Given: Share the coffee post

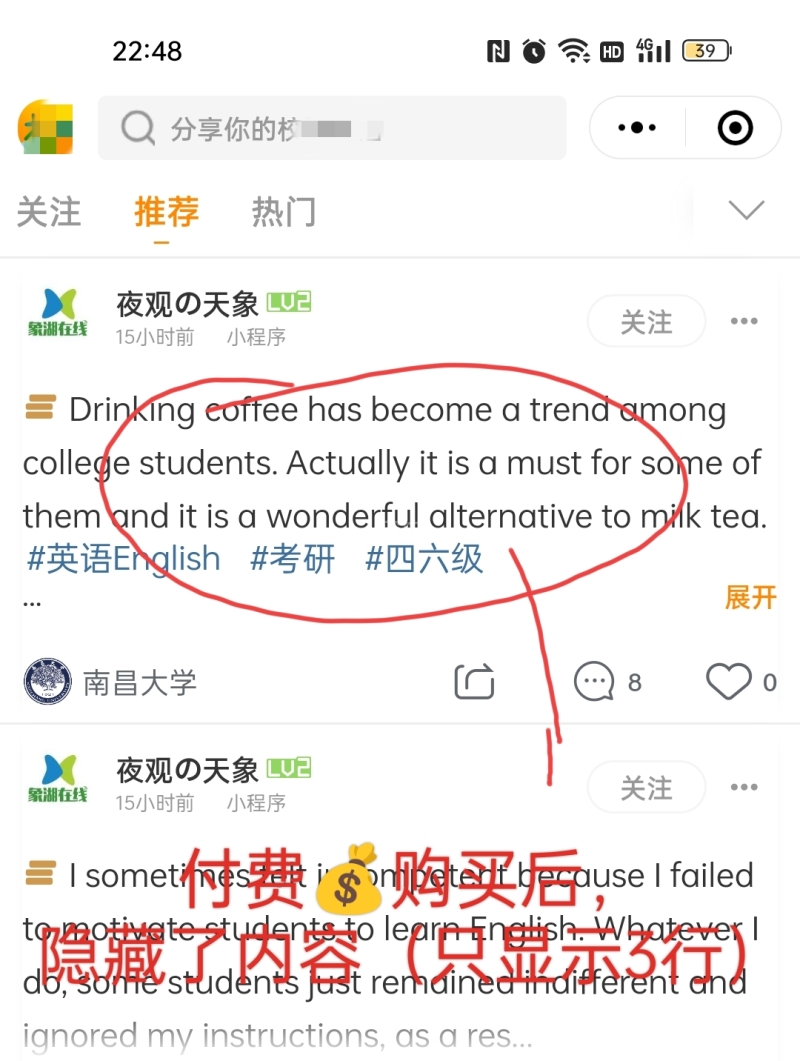Looking at the screenshot, I should 475,682.
